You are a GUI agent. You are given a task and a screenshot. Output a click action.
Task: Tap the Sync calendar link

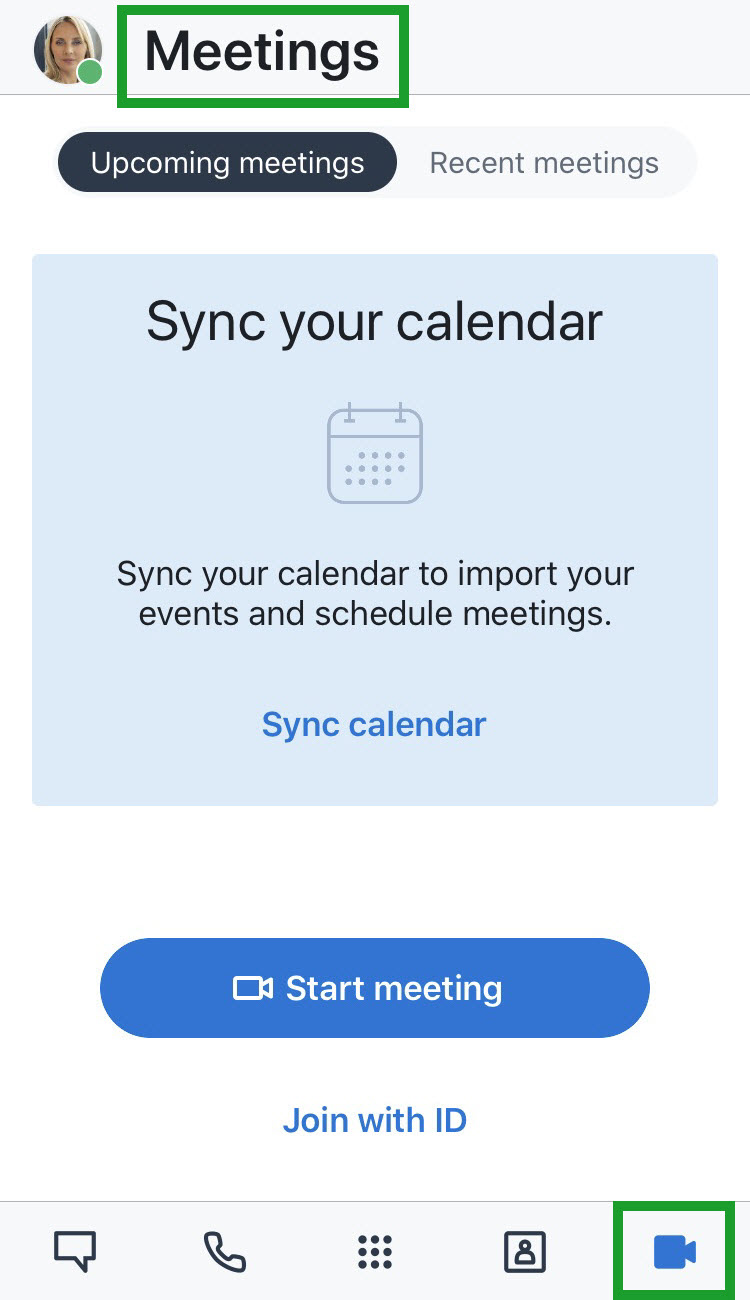pos(374,724)
